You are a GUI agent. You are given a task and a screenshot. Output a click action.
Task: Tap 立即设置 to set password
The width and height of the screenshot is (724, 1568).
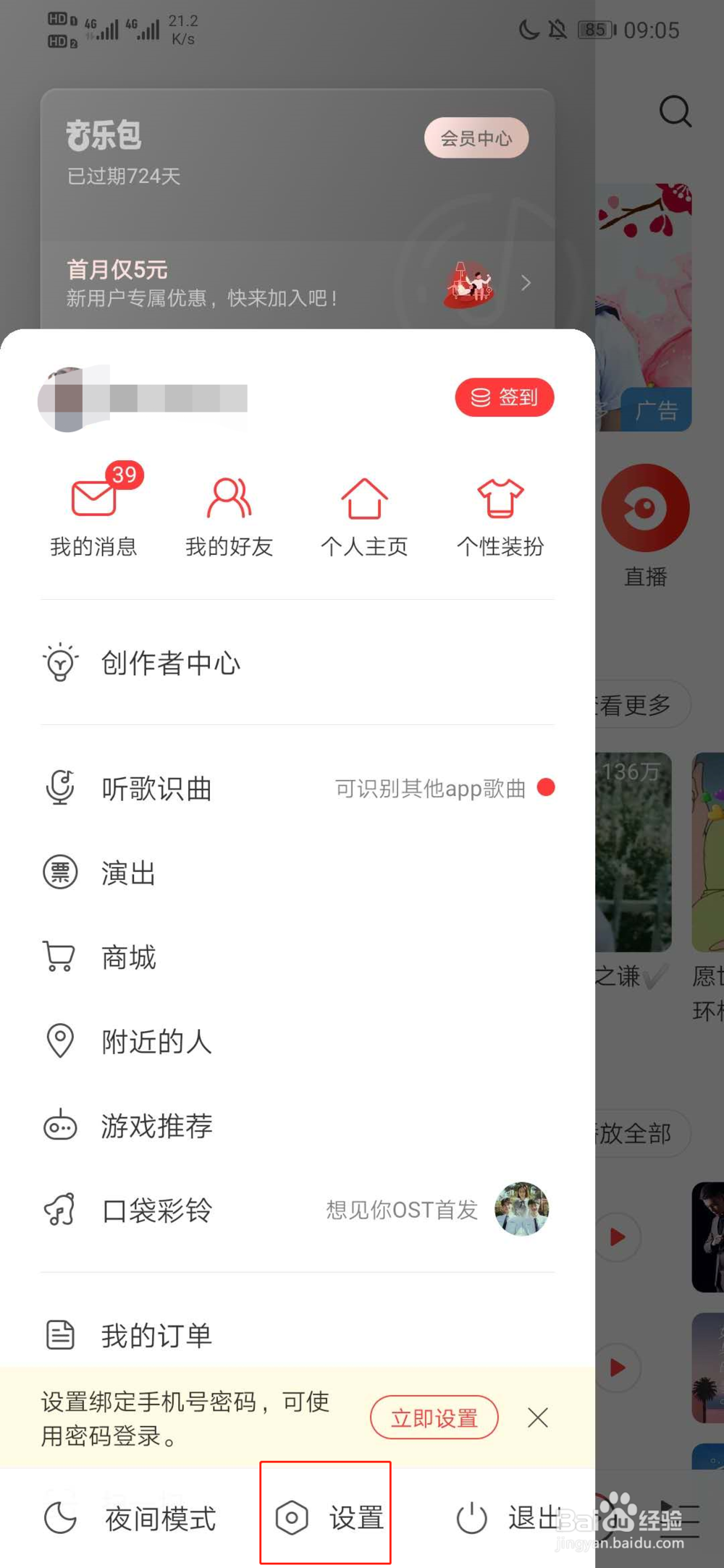tap(434, 1417)
